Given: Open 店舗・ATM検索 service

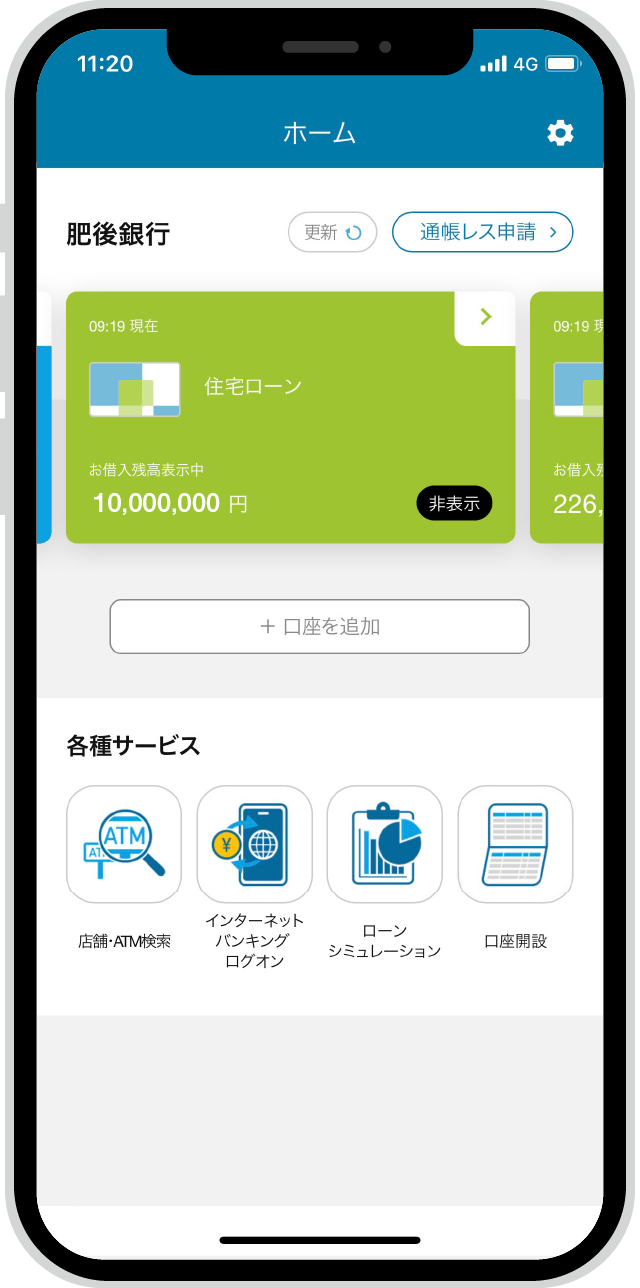Looking at the screenshot, I should point(124,845).
